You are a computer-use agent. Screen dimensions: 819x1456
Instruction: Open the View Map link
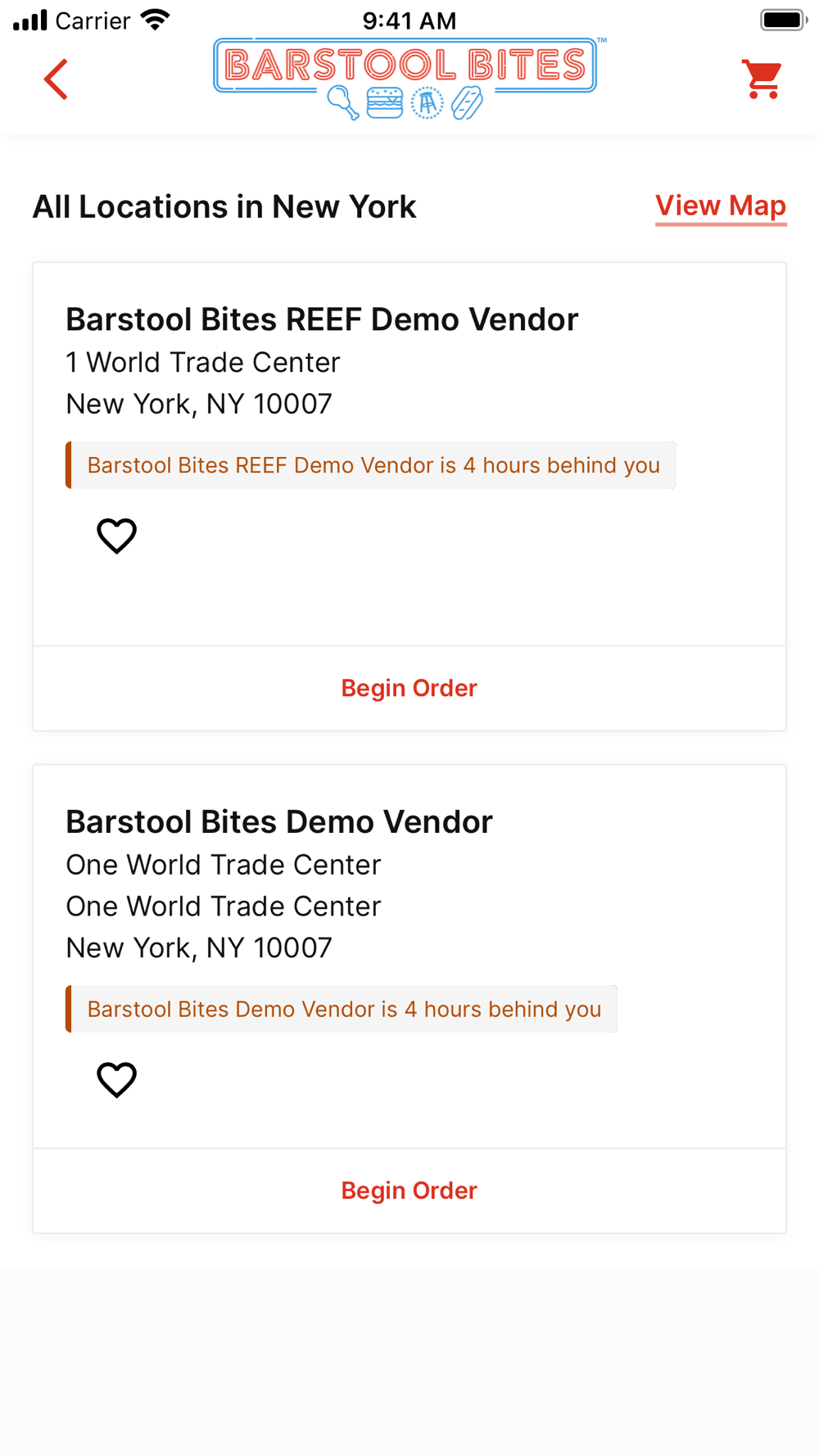click(x=721, y=206)
